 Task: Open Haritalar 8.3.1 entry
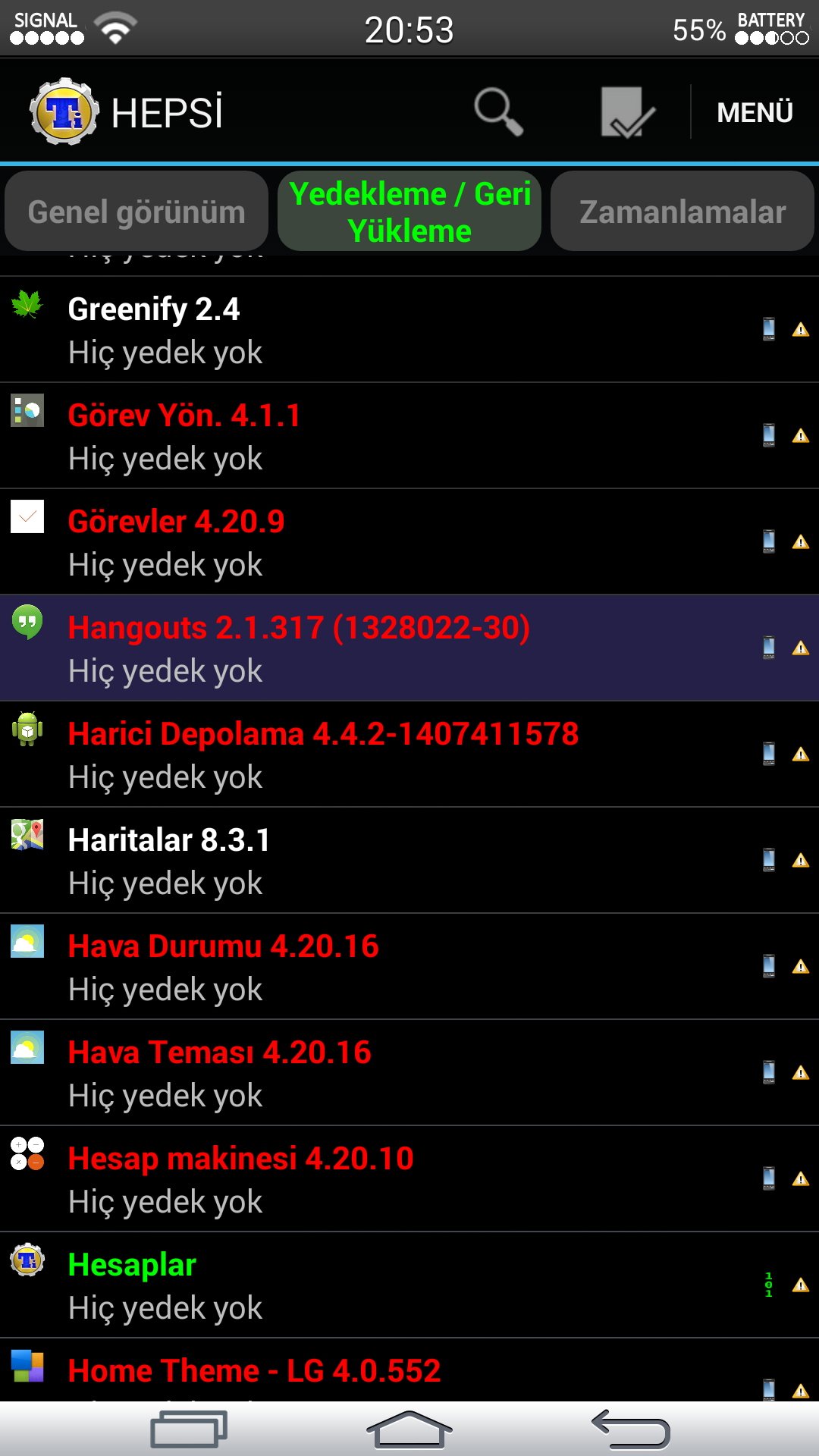click(x=409, y=861)
